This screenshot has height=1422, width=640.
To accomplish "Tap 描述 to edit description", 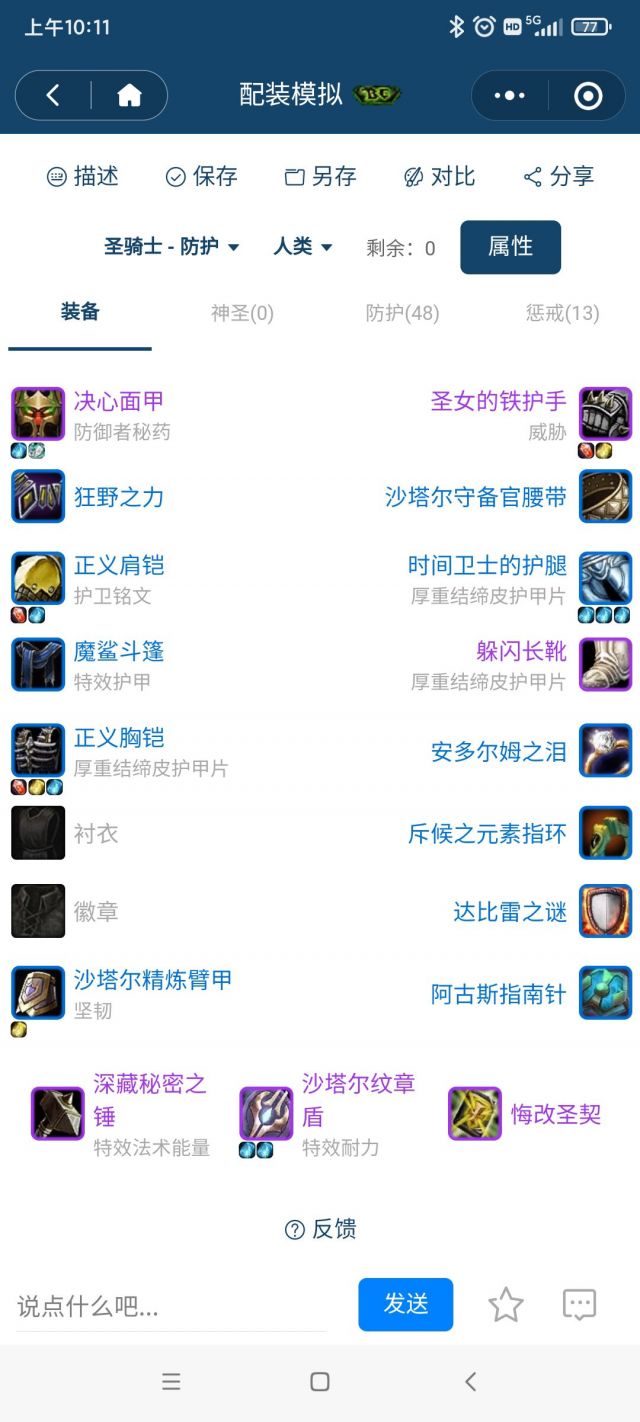I will coord(83,177).
